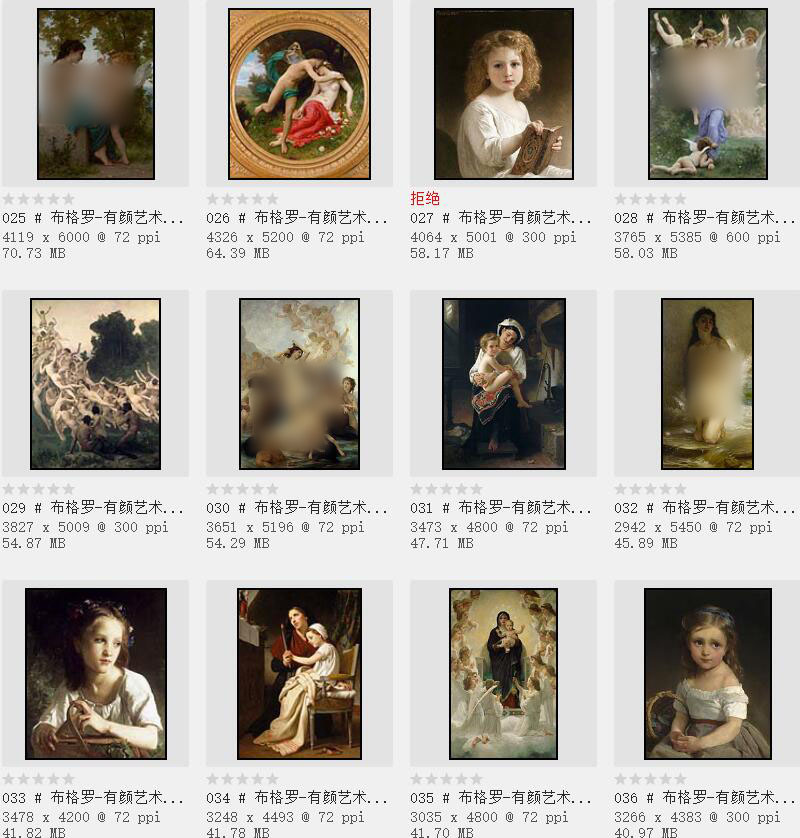The width and height of the screenshot is (800, 838).
Task: Open image 034 of a woman and child in a chair
Action: tap(300, 674)
